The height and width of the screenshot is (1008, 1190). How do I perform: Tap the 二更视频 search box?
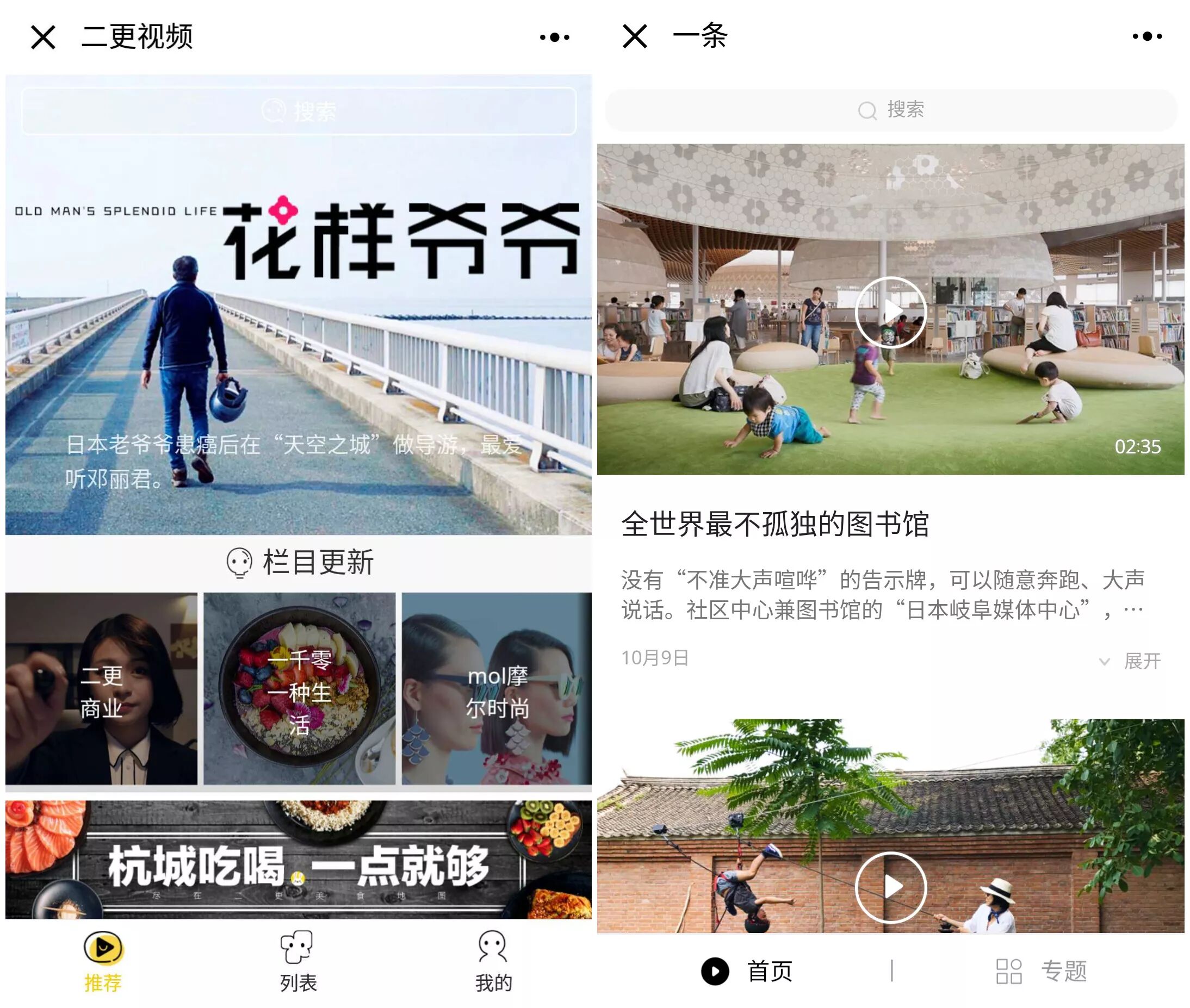click(299, 111)
